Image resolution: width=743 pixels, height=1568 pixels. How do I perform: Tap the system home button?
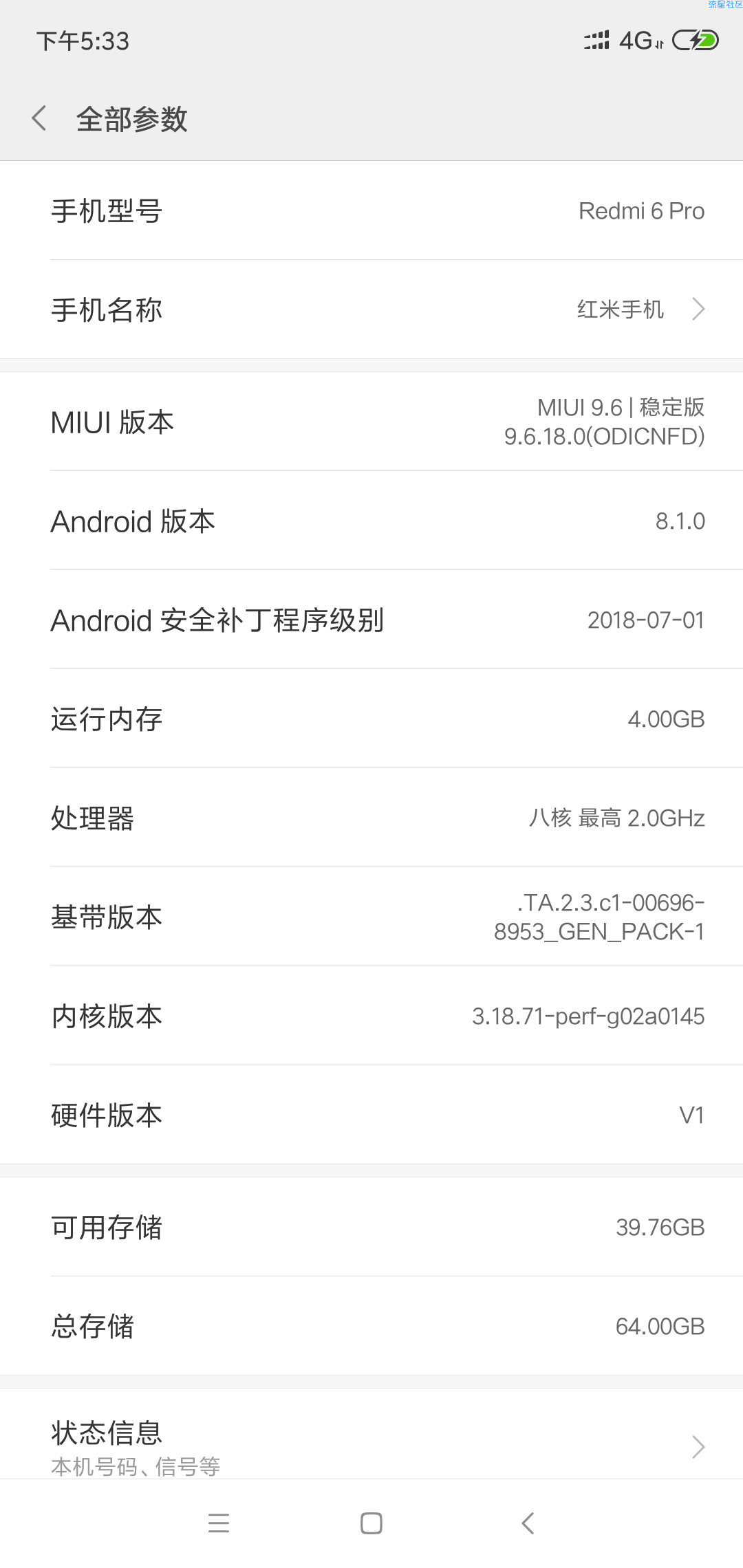371,1523
